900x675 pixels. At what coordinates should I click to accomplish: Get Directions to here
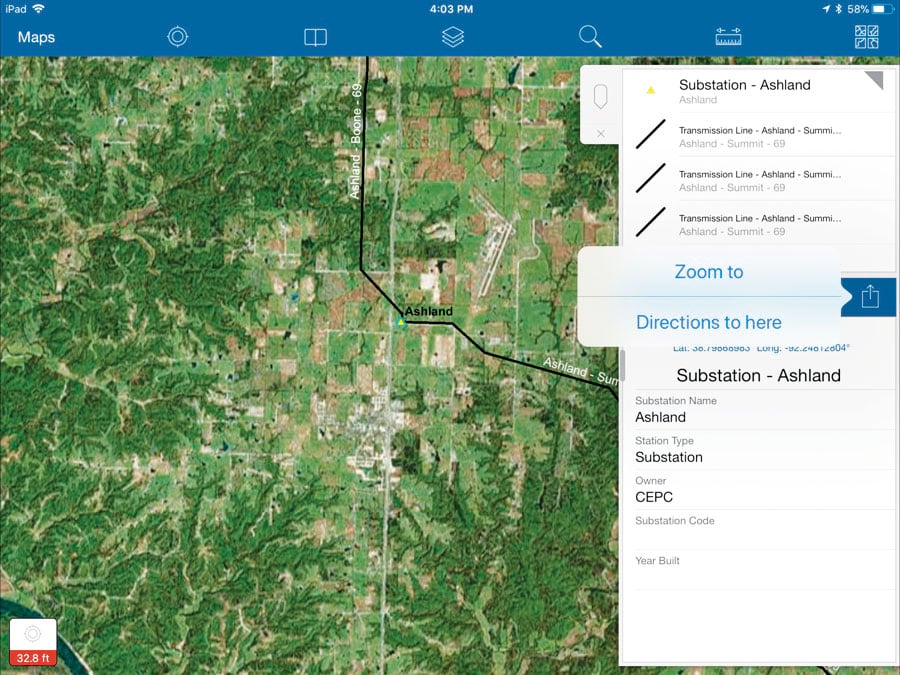(x=708, y=322)
